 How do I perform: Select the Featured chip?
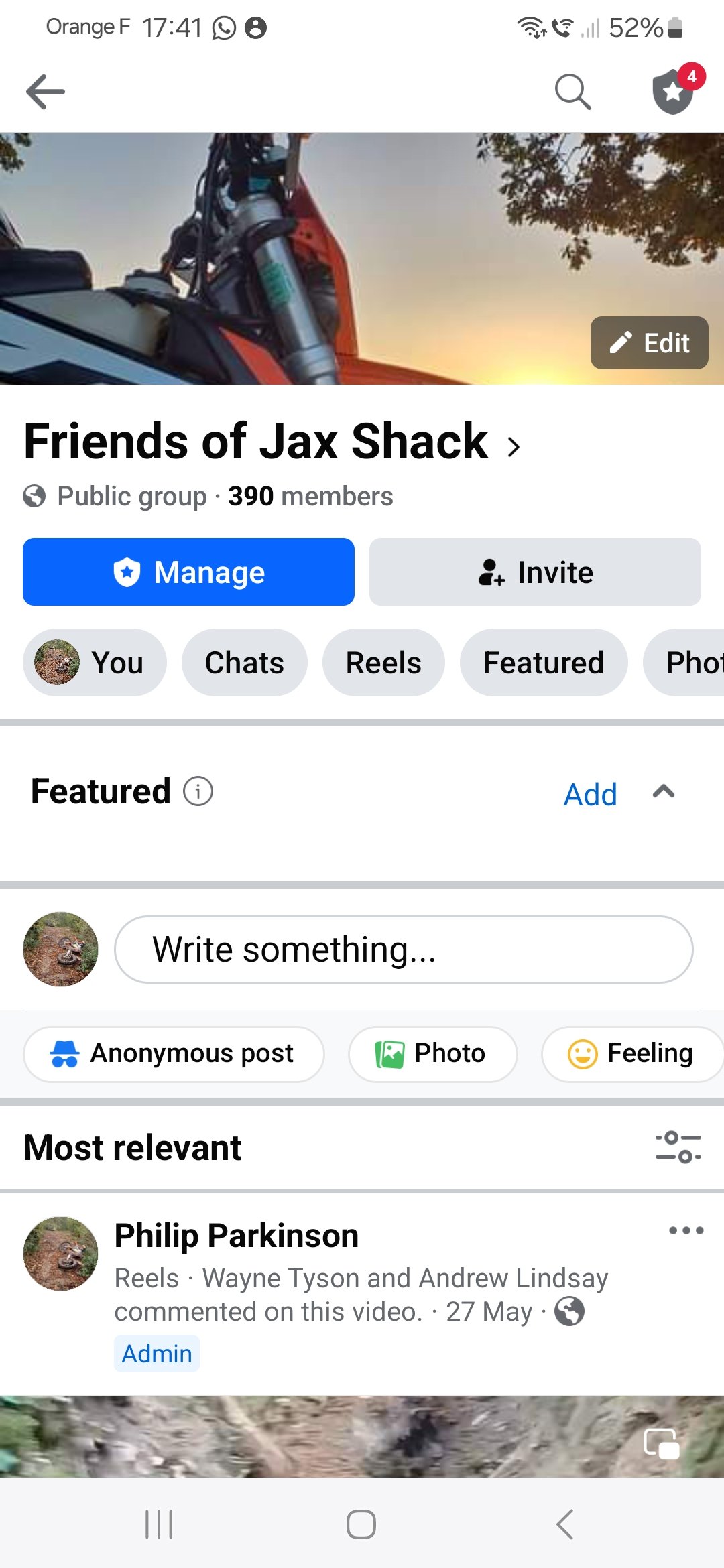544,662
